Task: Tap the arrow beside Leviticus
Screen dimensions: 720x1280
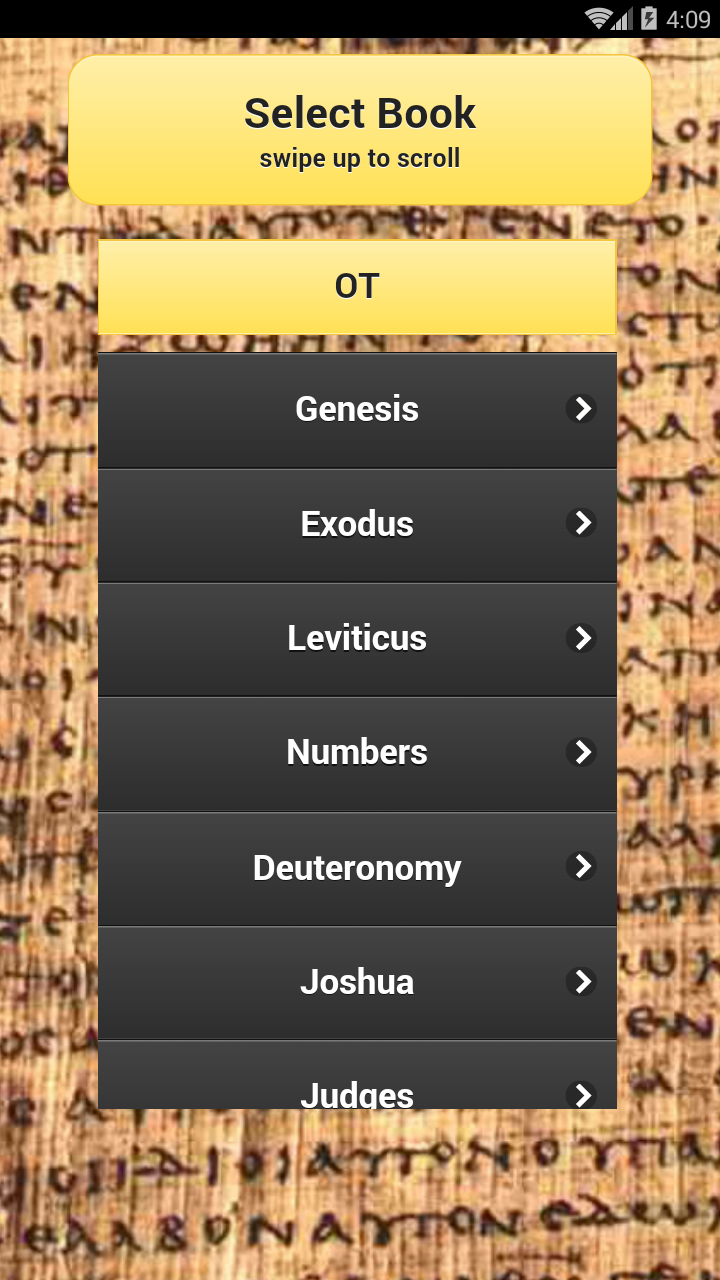Action: pyautogui.click(x=582, y=638)
